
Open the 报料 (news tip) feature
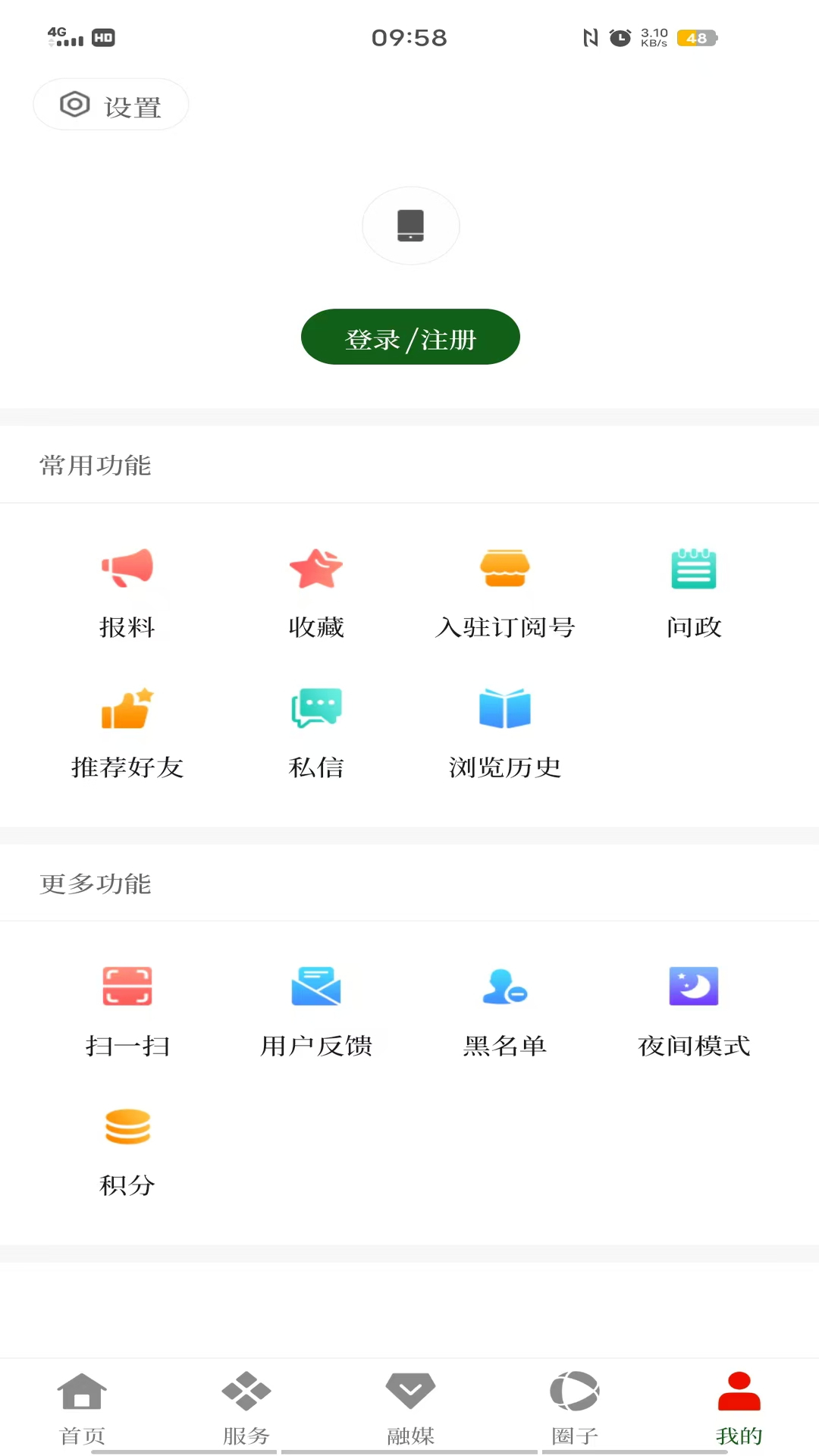pos(127,591)
